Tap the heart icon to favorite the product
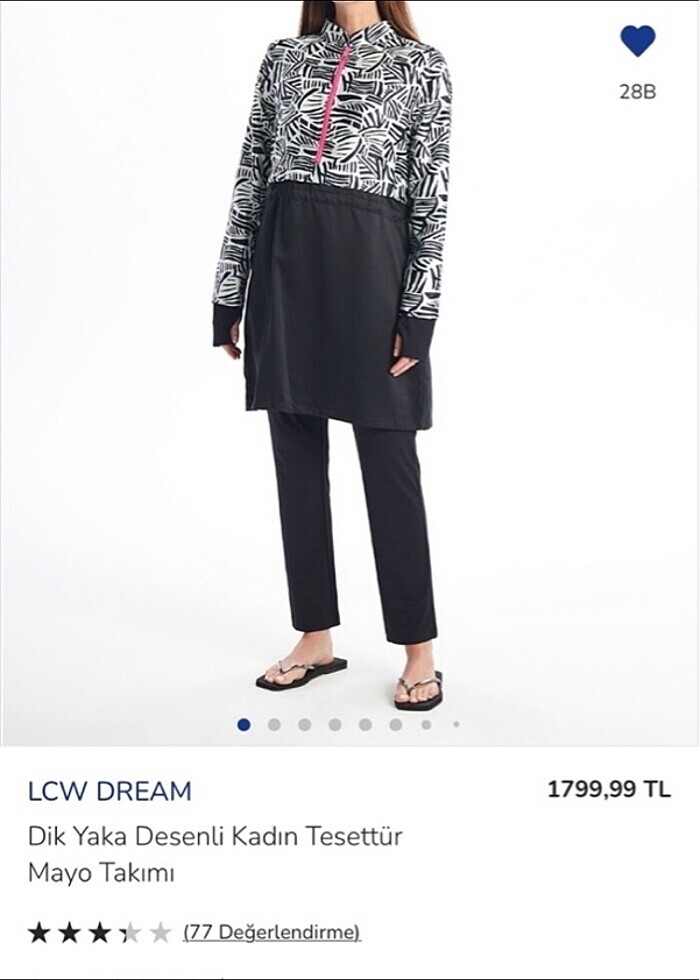 pos(637,42)
